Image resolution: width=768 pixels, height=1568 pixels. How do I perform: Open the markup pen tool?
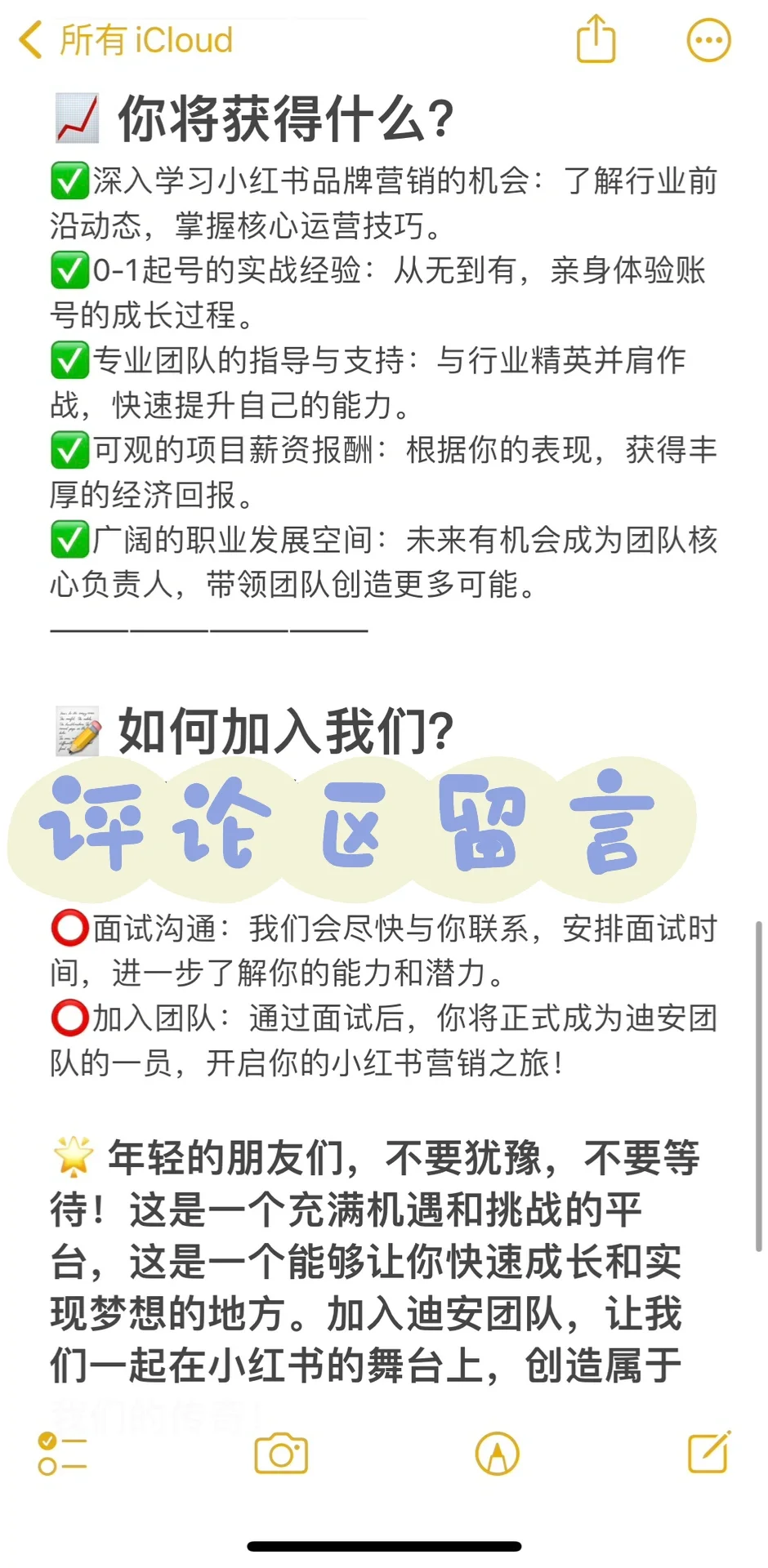(x=497, y=1454)
